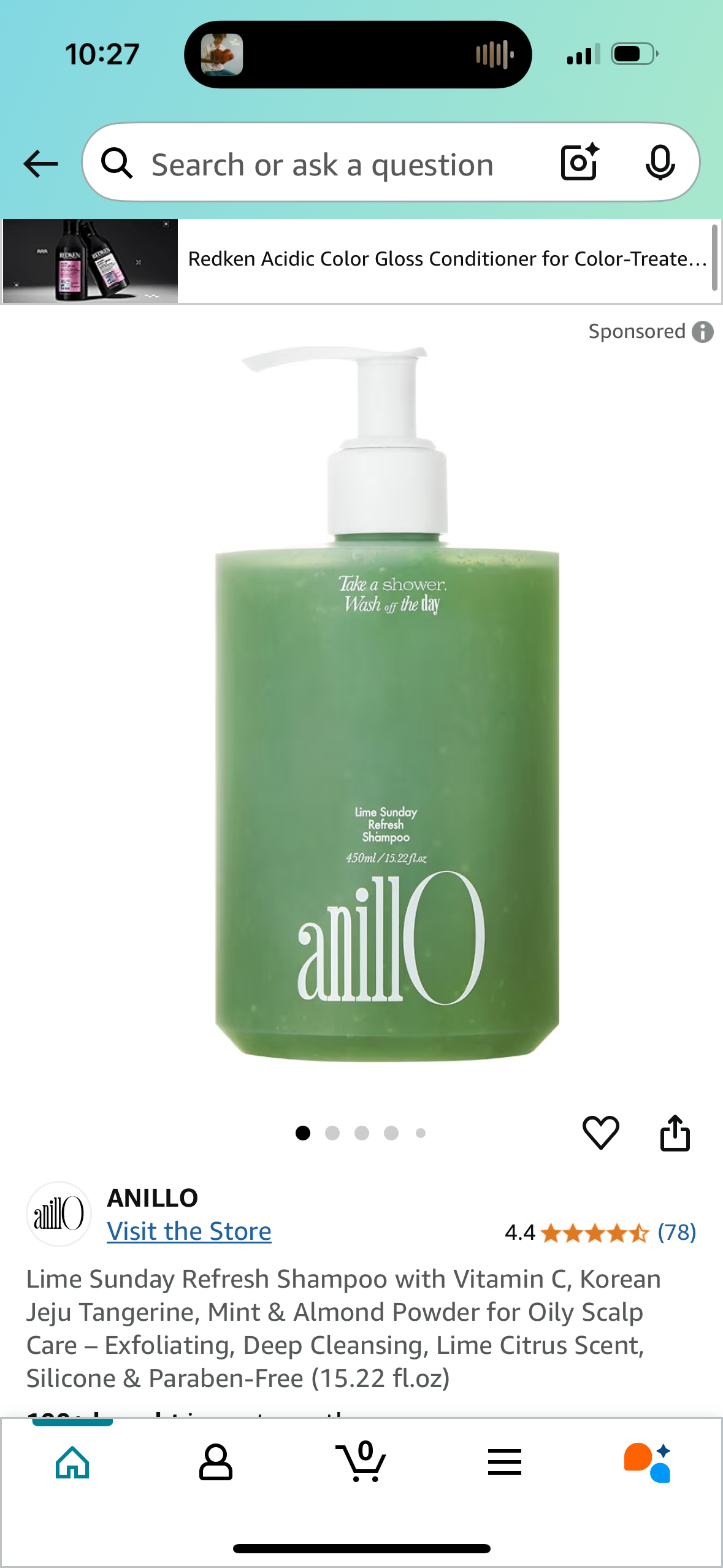Open the shopping cart
The width and height of the screenshot is (723, 1568).
[361, 1462]
